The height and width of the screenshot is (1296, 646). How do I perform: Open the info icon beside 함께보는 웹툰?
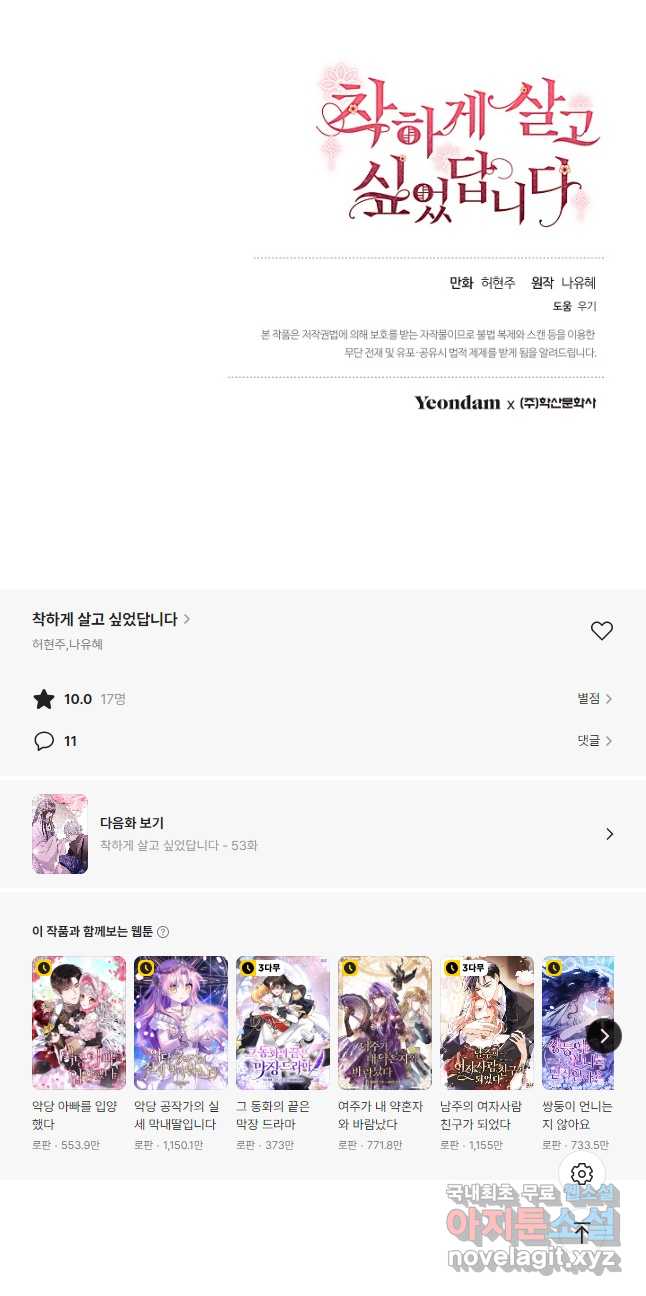coord(163,932)
